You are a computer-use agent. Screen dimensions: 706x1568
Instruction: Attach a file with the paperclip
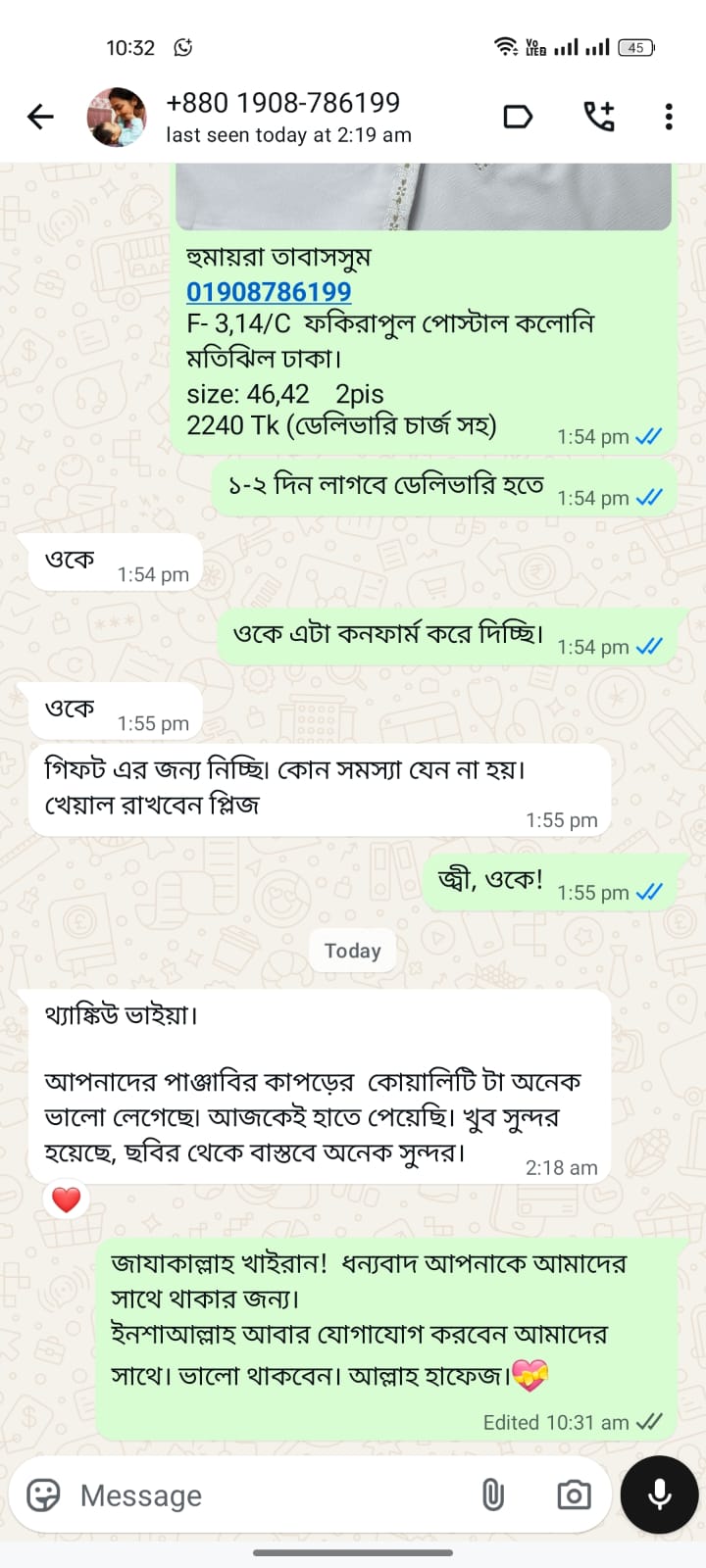[x=493, y=1495]
